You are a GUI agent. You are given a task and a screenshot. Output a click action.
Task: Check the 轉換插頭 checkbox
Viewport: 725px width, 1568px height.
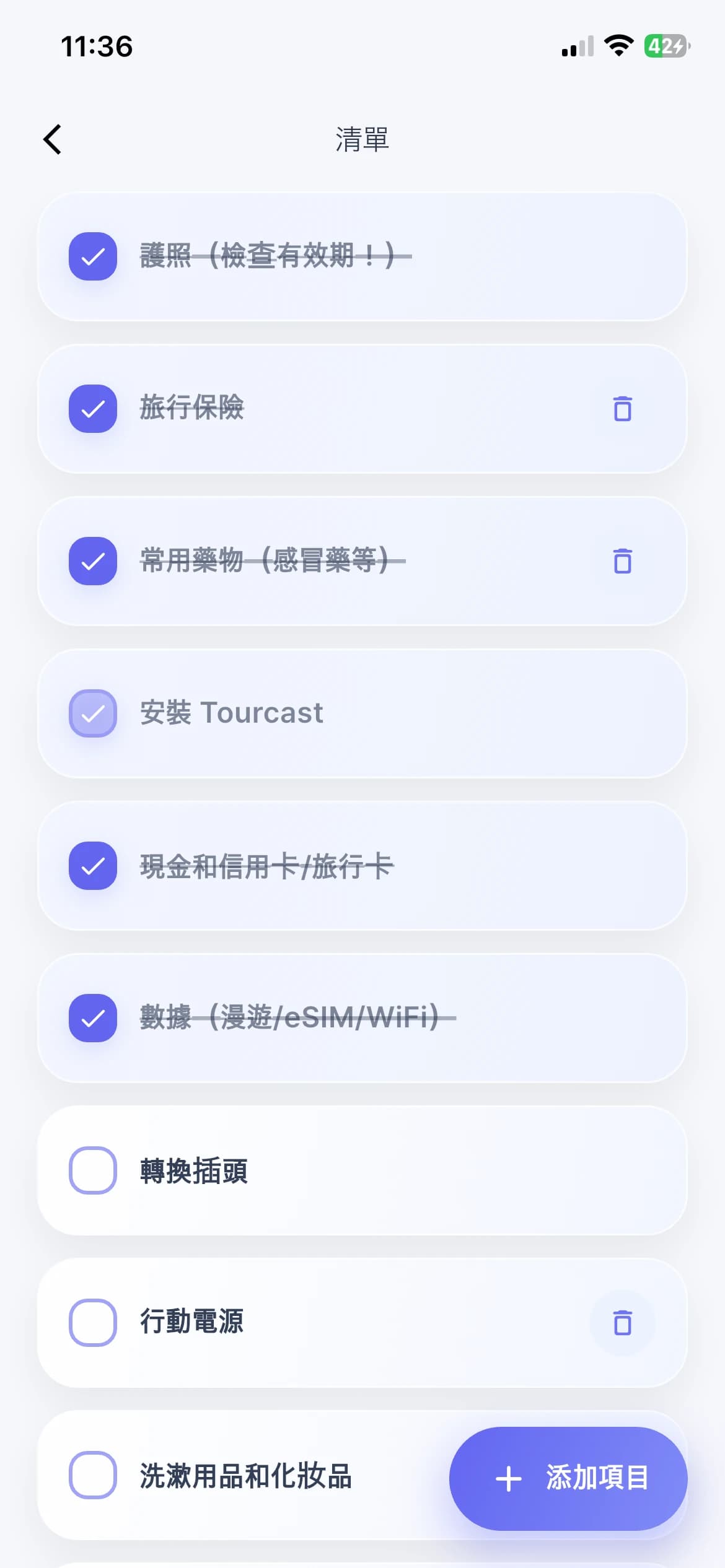coord(92,1171)
